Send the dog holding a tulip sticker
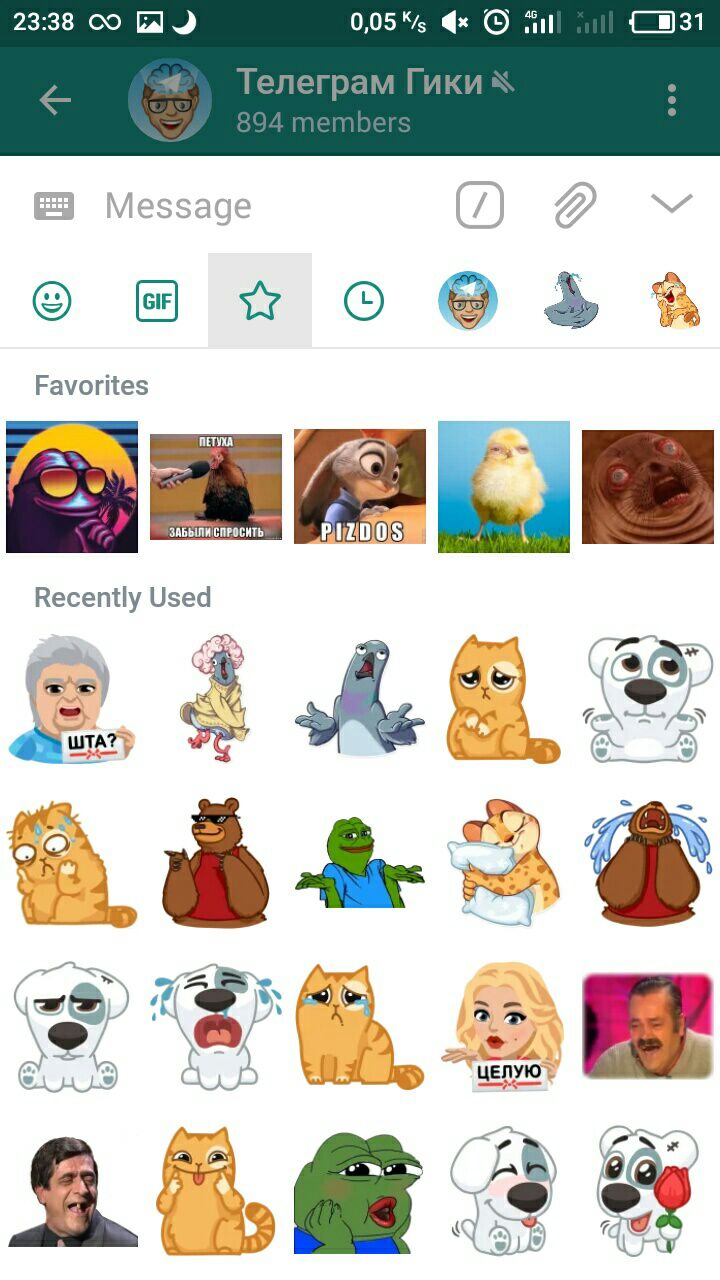720x1280 pixels. 647,1192
